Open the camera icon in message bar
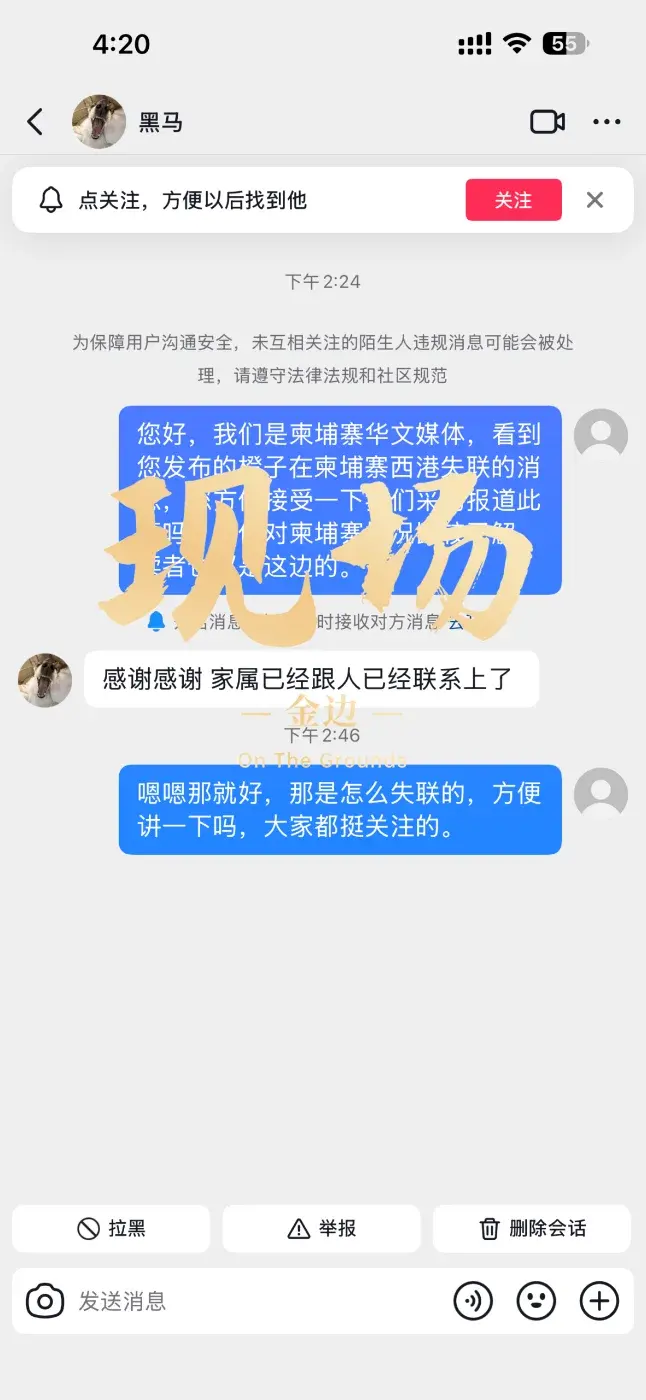The width and height of the screenshot is (646, 1400). [44, 1301]
